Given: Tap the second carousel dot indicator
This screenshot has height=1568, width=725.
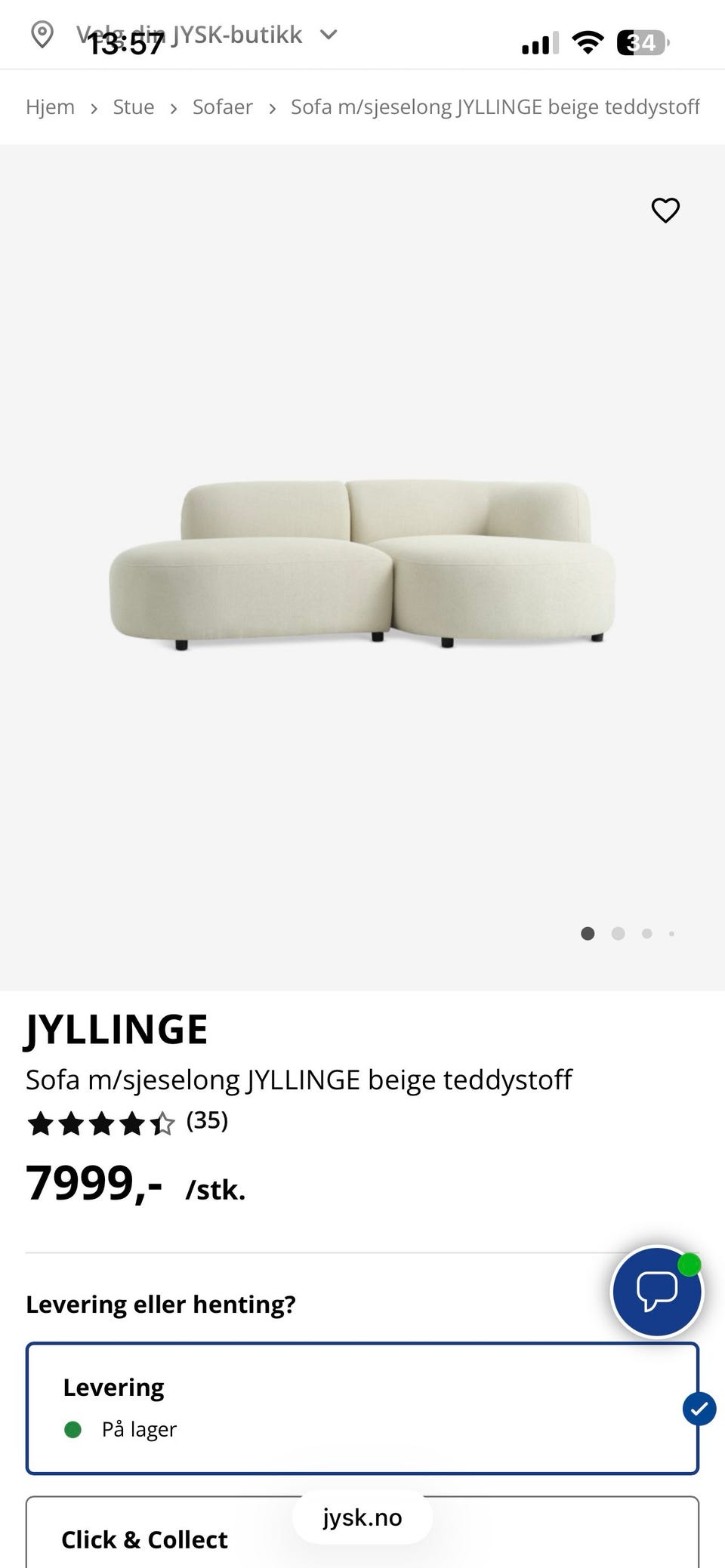Looking at the screenshot, I should coord(618,934).
